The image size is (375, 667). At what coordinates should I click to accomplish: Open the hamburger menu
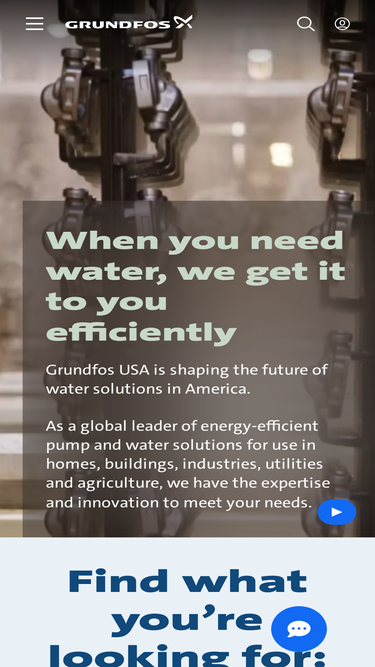click(34, 24)
